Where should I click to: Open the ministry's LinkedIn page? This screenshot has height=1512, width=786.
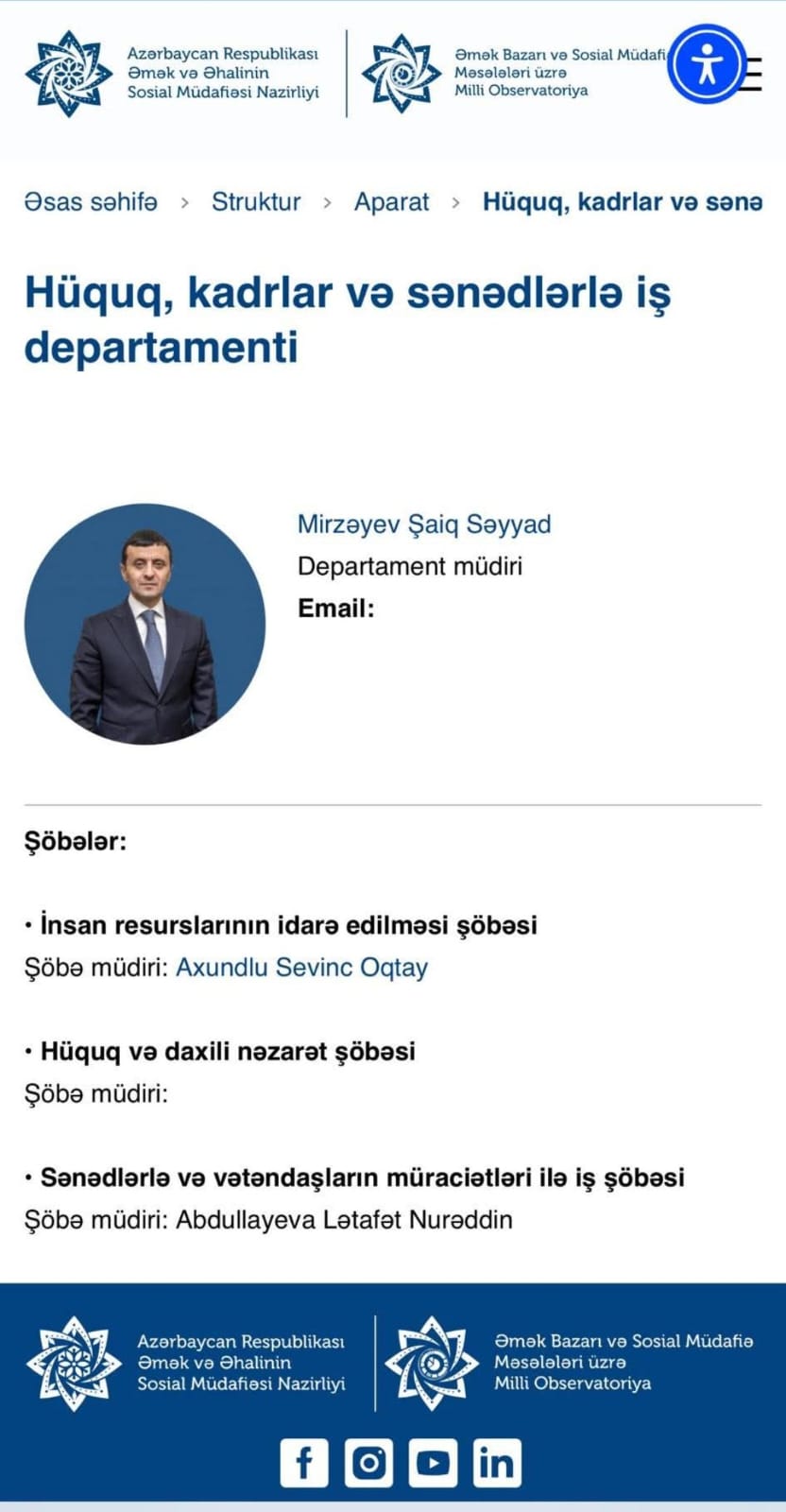click(x=497, y=1463)
